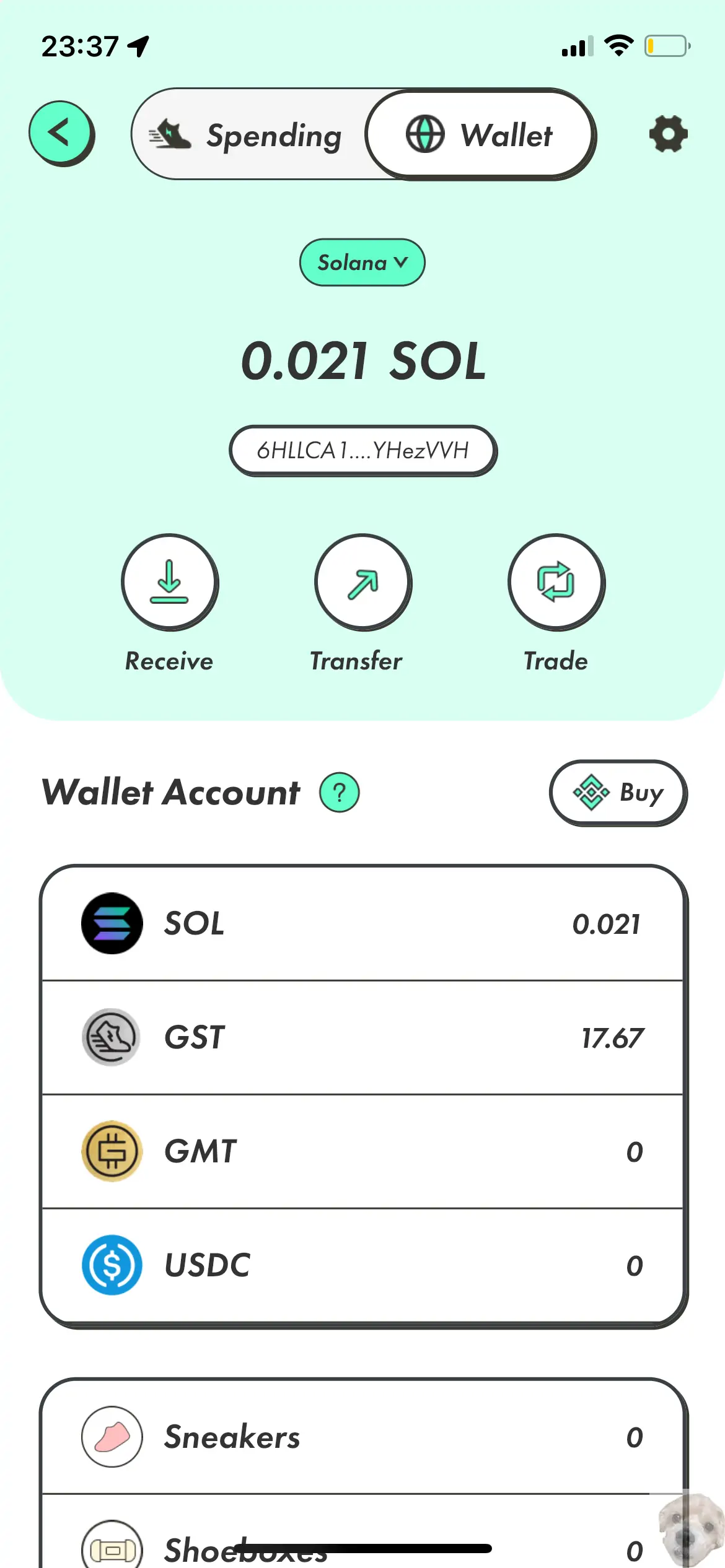This screenshot has width=725, height=1568.
Task: Tap the back arrow button
Action: 61,134
